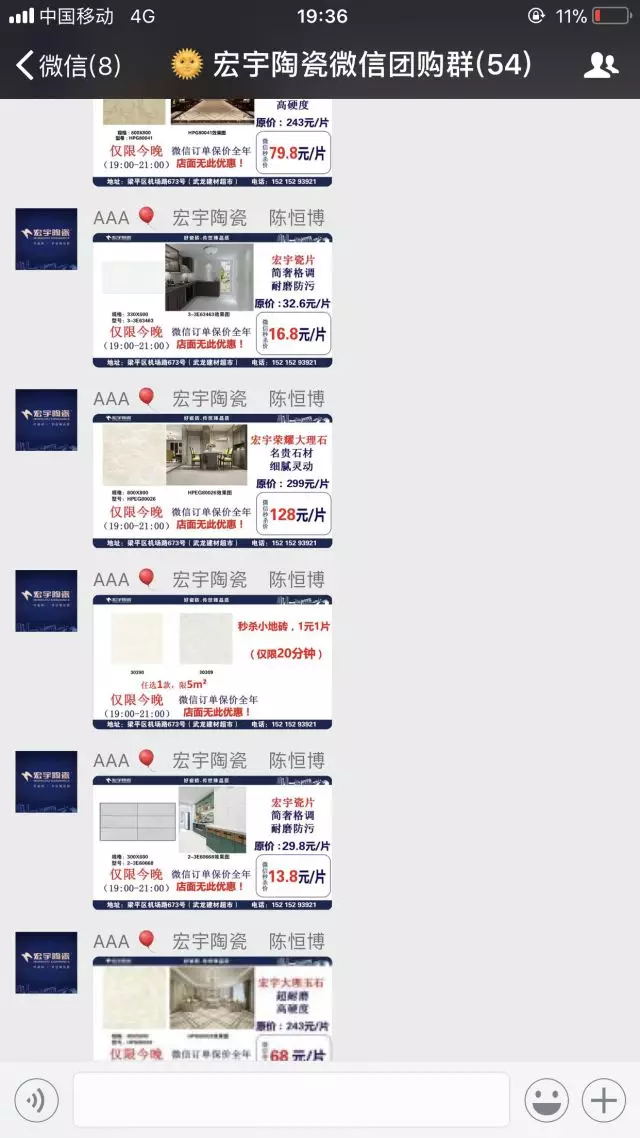Go back to the WeChat chat list
This screenshot has width=640, height=1138.
click(x=66, y=66)
